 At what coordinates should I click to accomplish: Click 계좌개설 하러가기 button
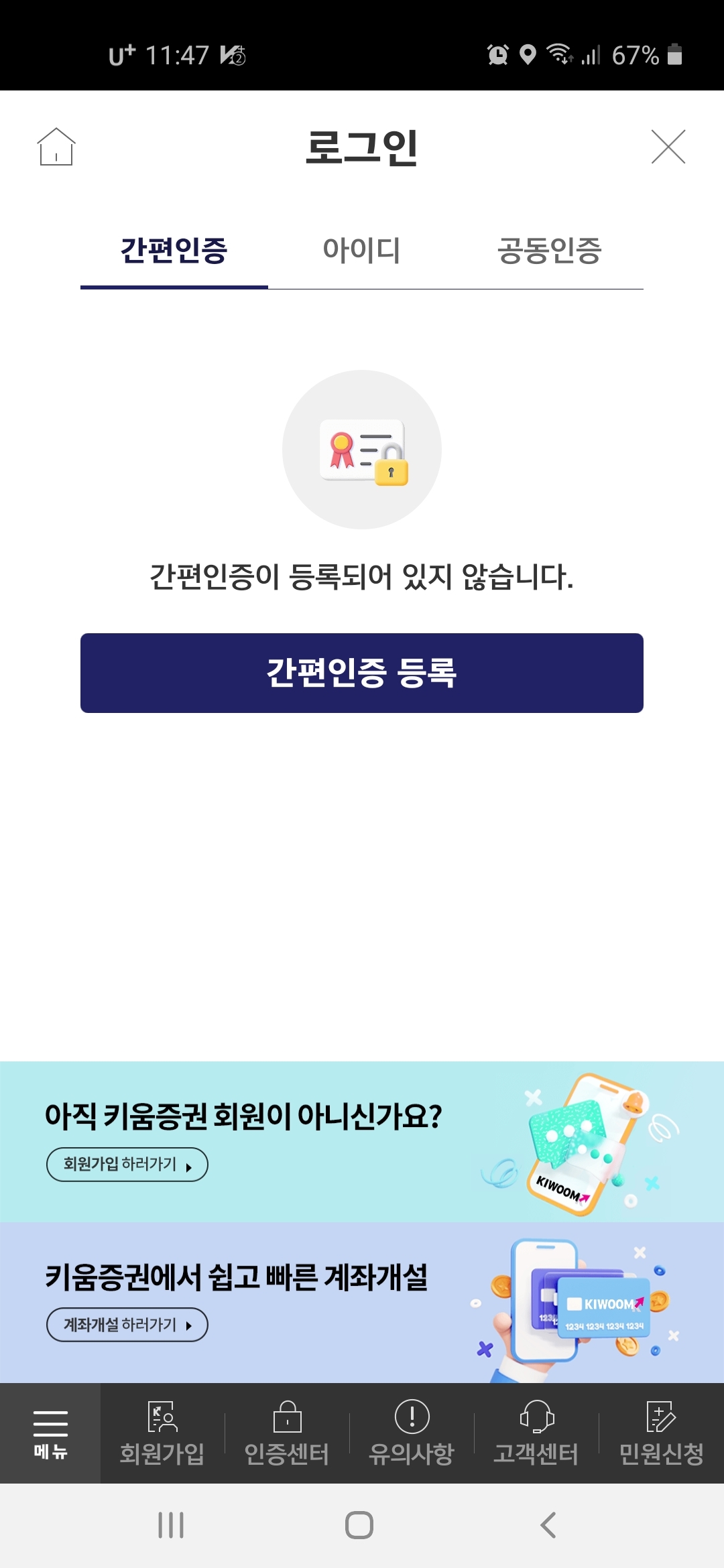tap(127, 1325)
